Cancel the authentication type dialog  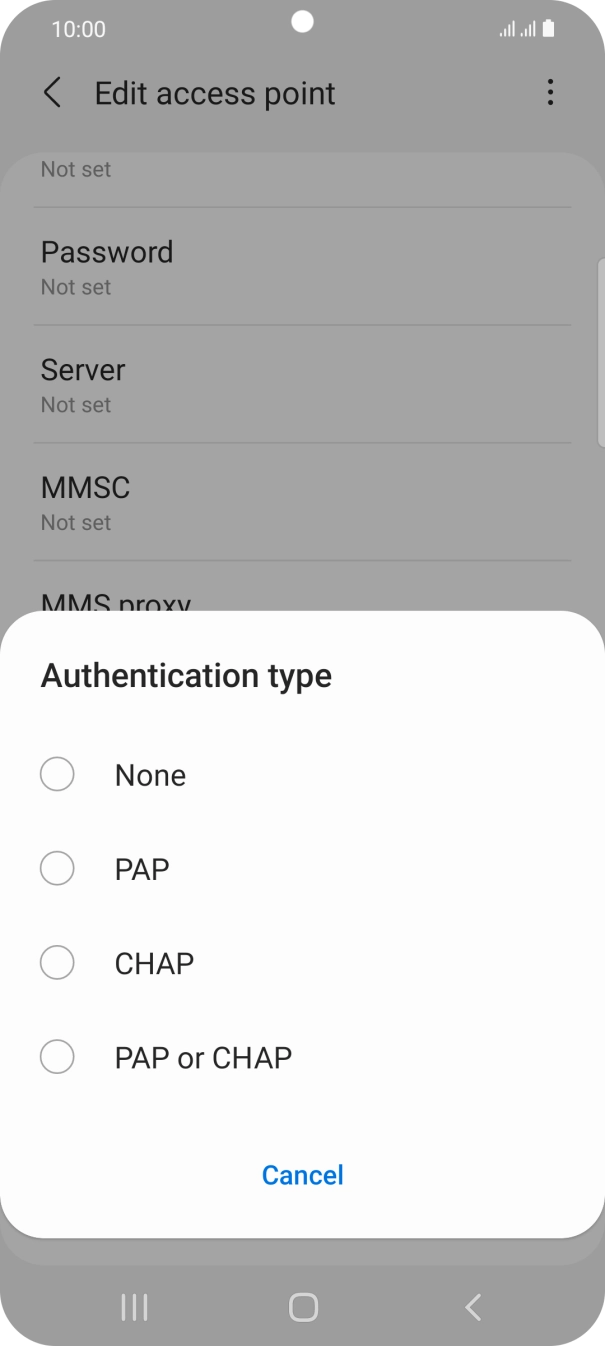[302, 1175]
